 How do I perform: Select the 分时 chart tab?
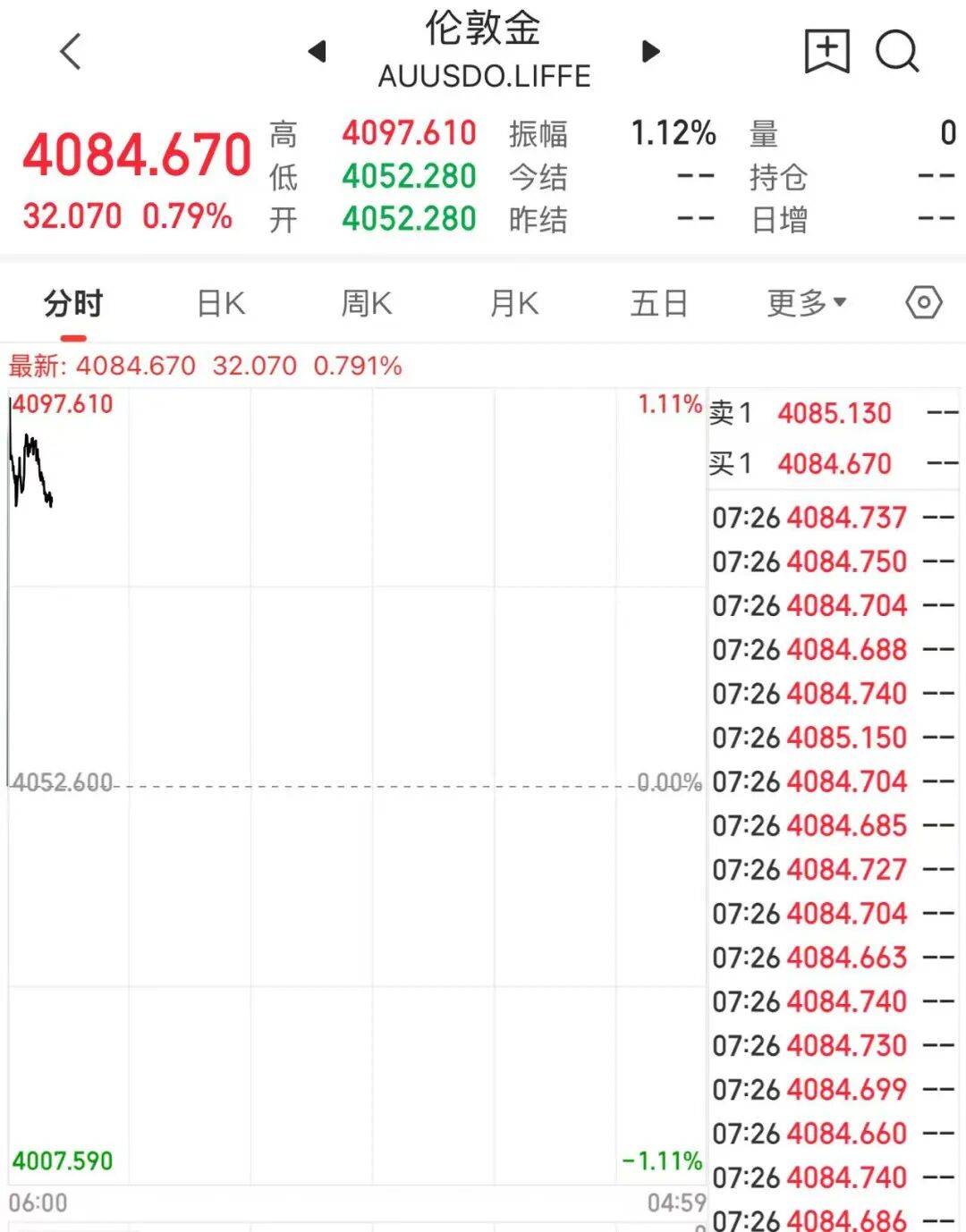73,303
